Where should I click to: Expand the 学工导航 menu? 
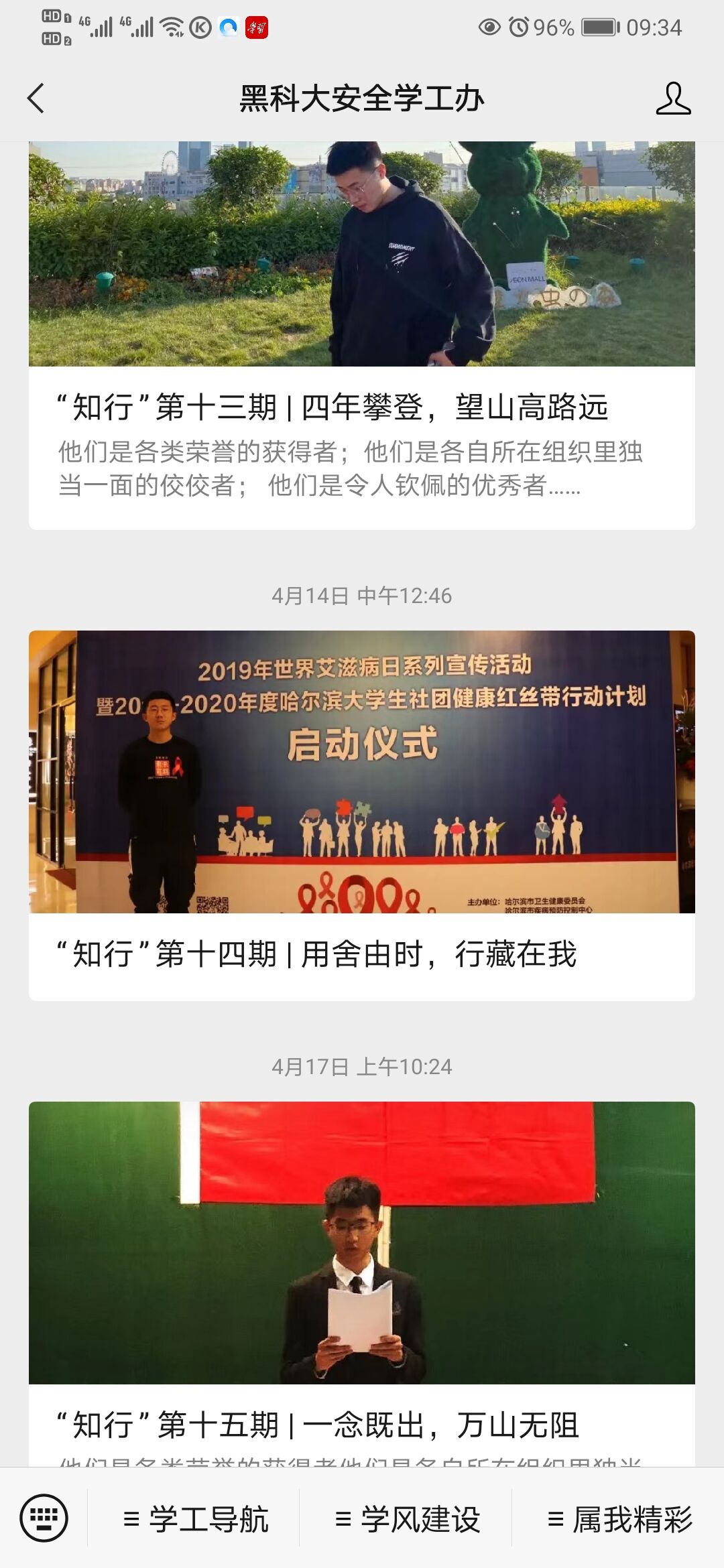196,1519
